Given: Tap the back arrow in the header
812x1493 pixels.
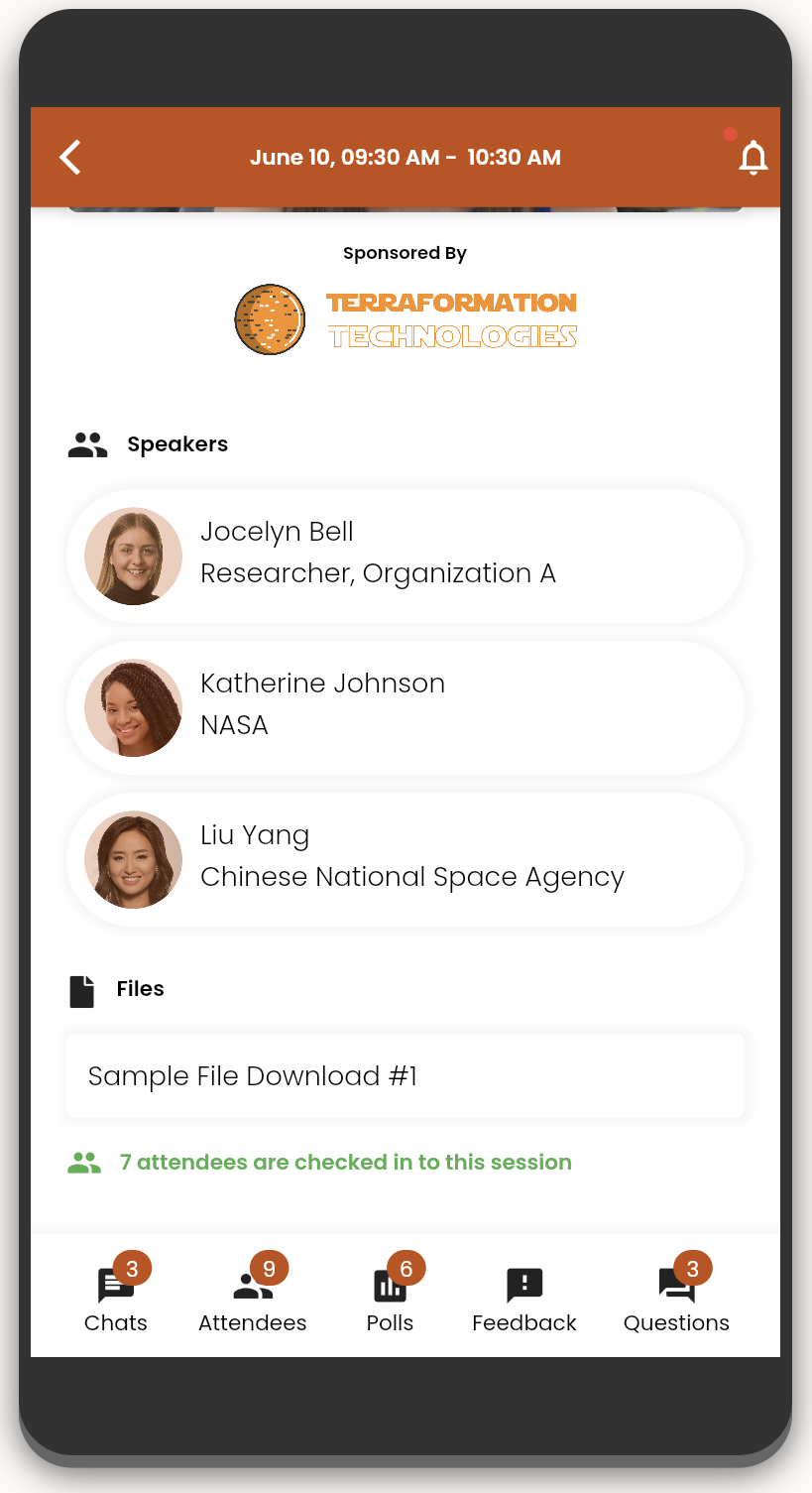Looking at the screenshot, I should 69,157.
